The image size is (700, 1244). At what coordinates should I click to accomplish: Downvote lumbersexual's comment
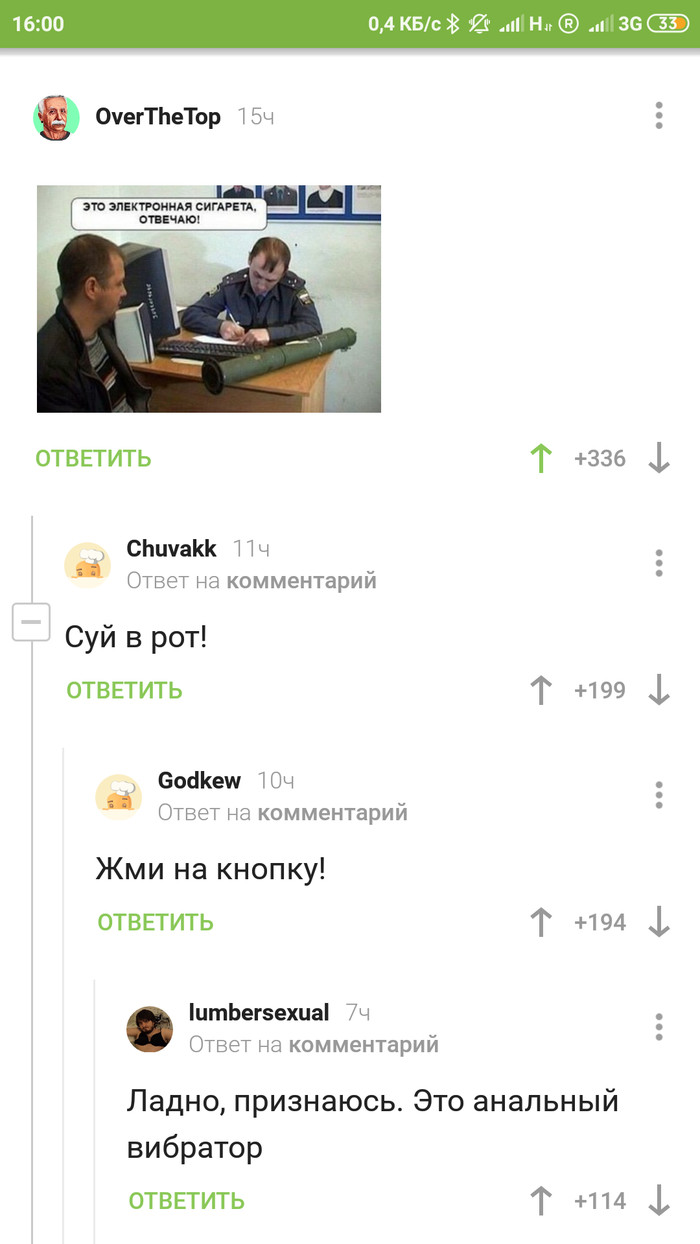pyautogui.click(x=659, y=1201)
